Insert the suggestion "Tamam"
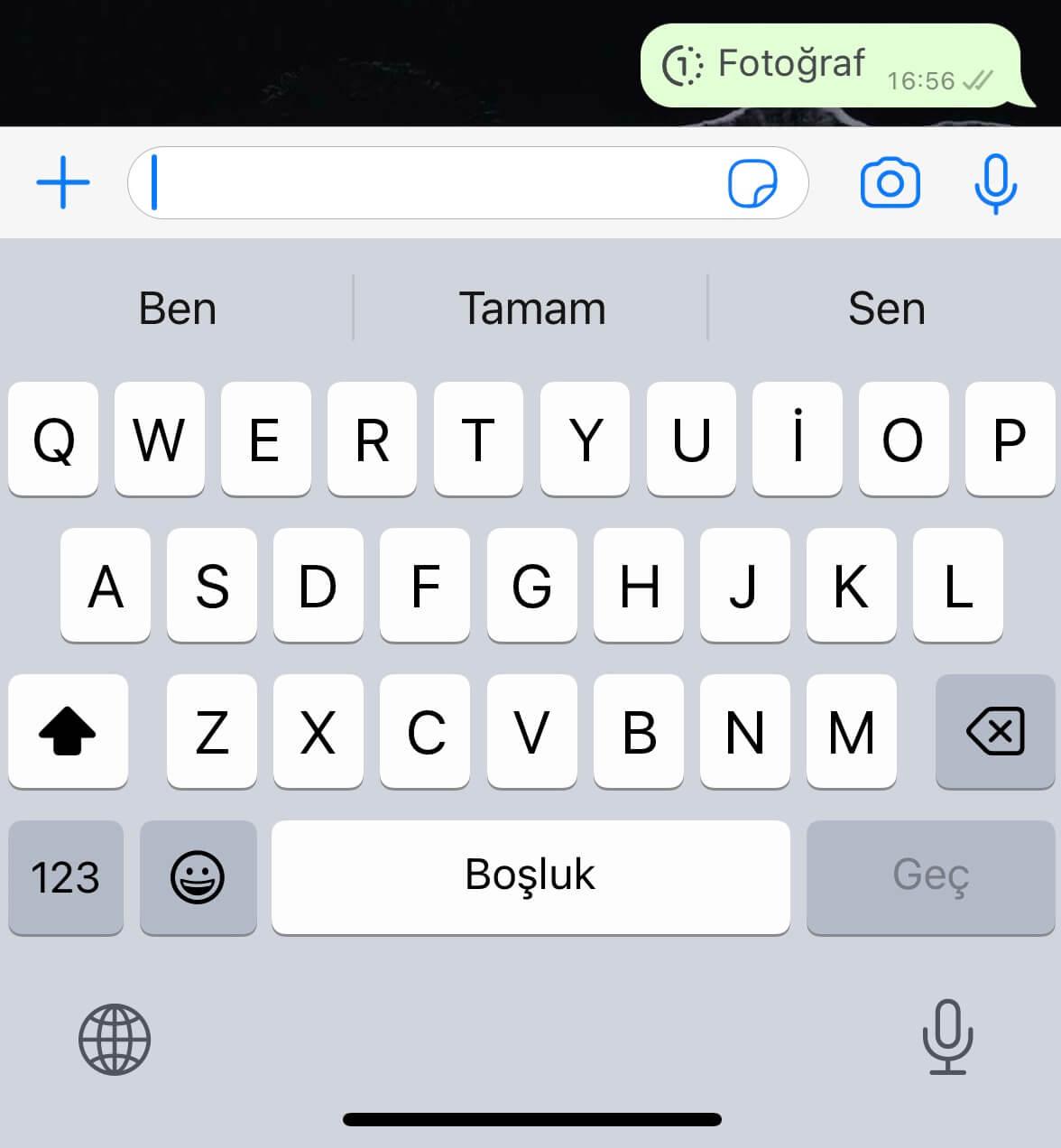Image resolution: width=1061 pixels, height=1148 pixels. (x=531, y=309)
